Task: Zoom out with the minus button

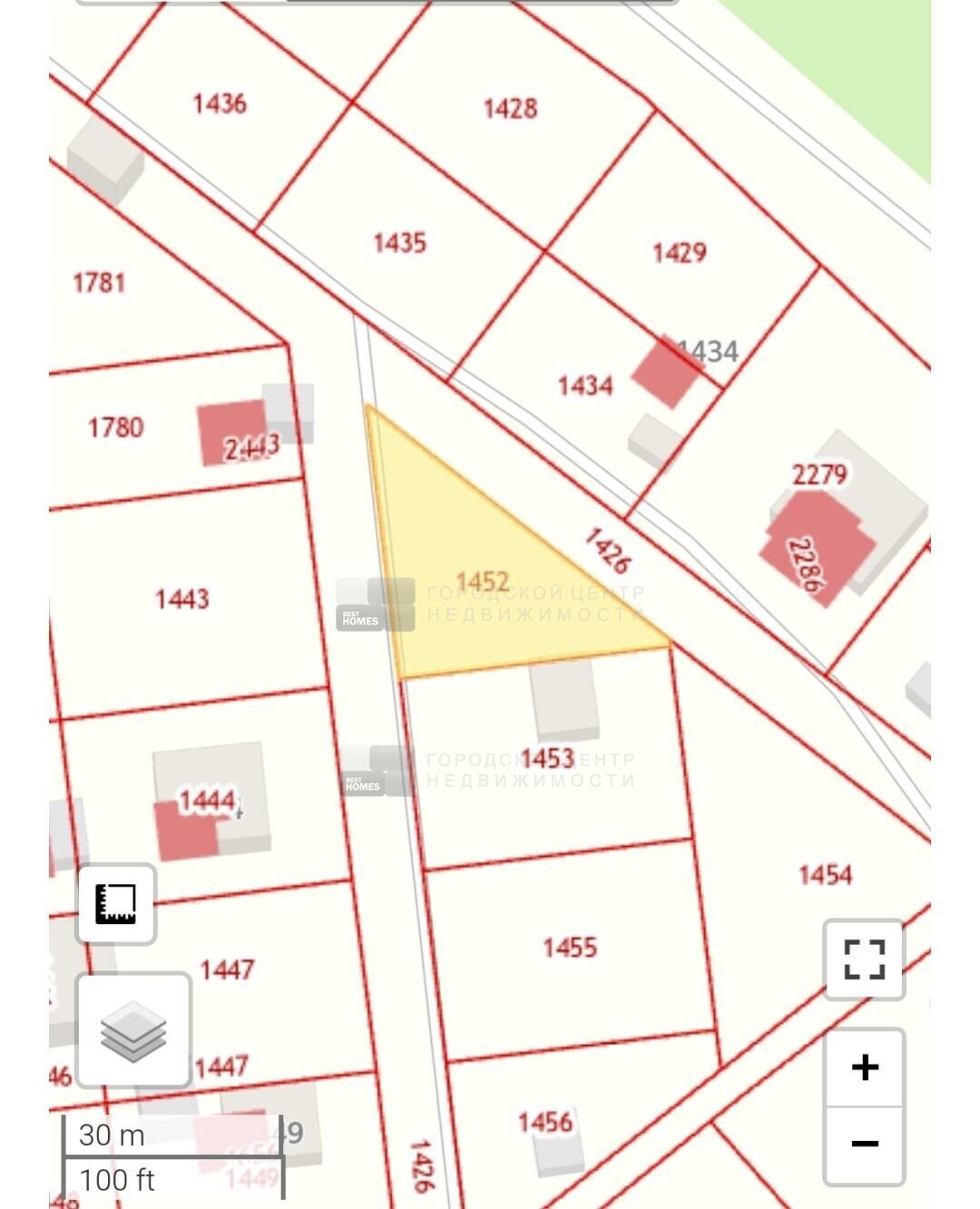Action: click(x=864, y=1145)
